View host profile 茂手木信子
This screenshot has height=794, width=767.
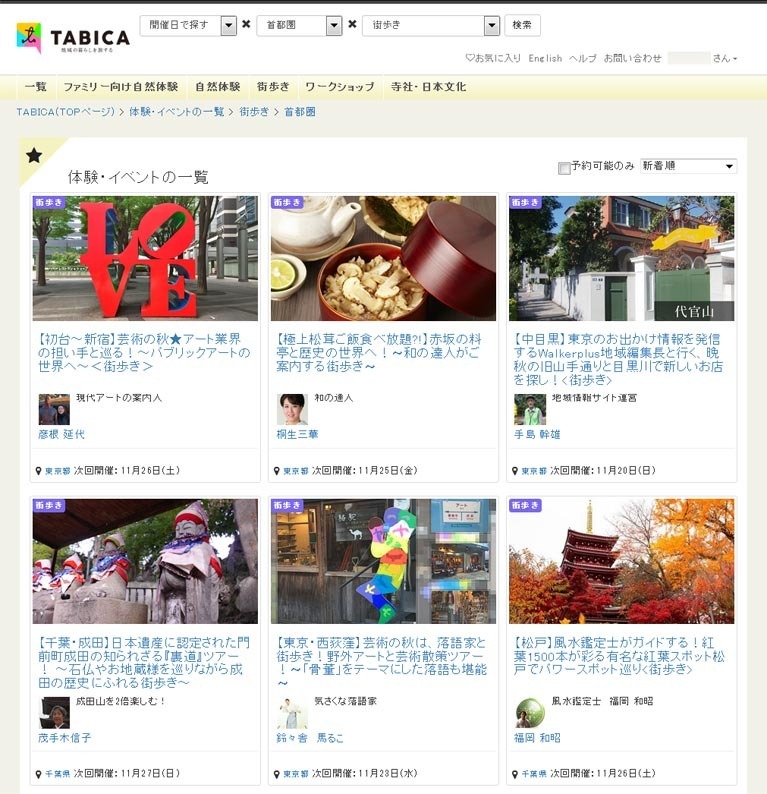(x=64, y=737)
